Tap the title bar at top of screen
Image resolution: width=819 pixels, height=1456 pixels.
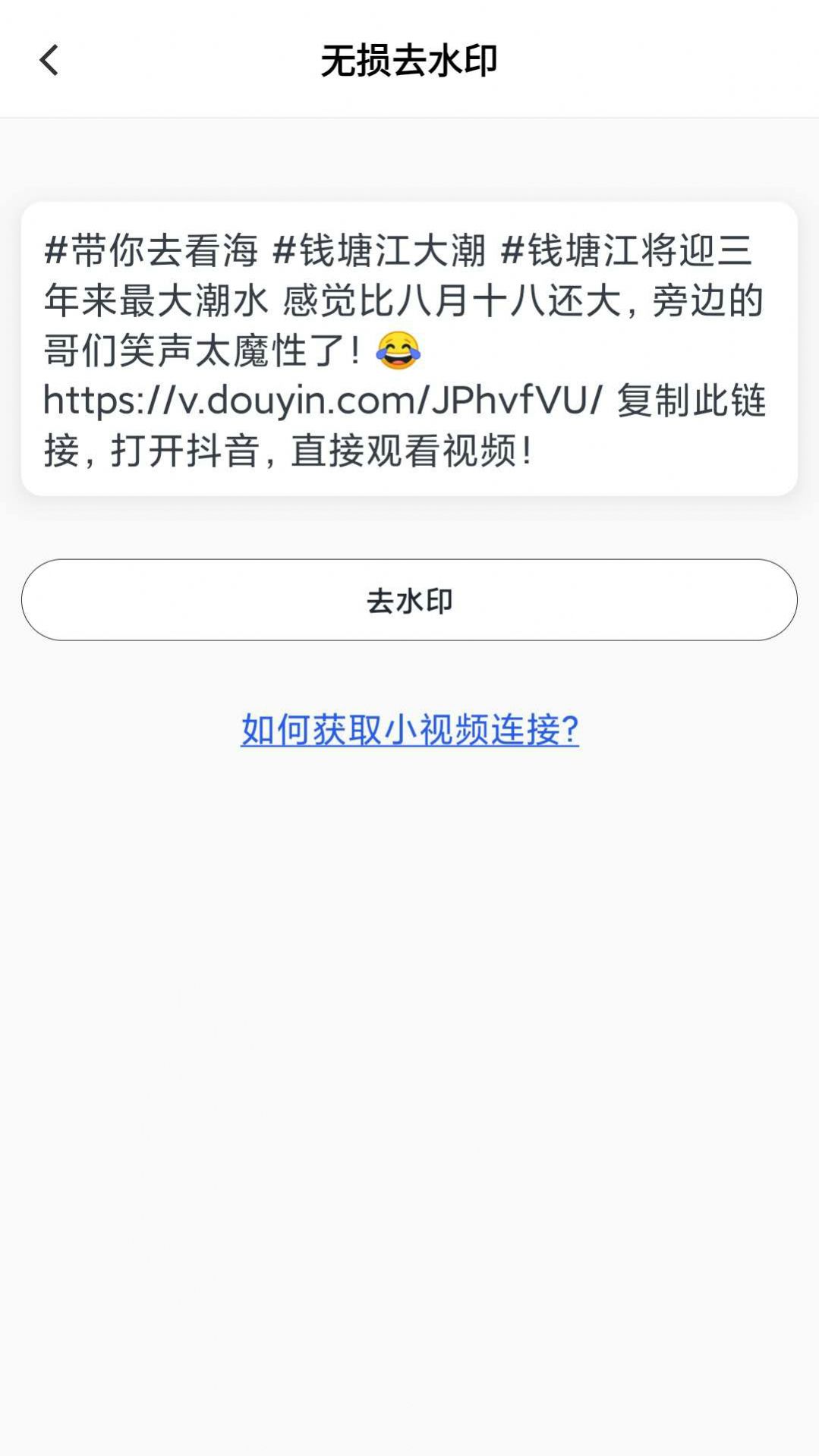point(409,59)
